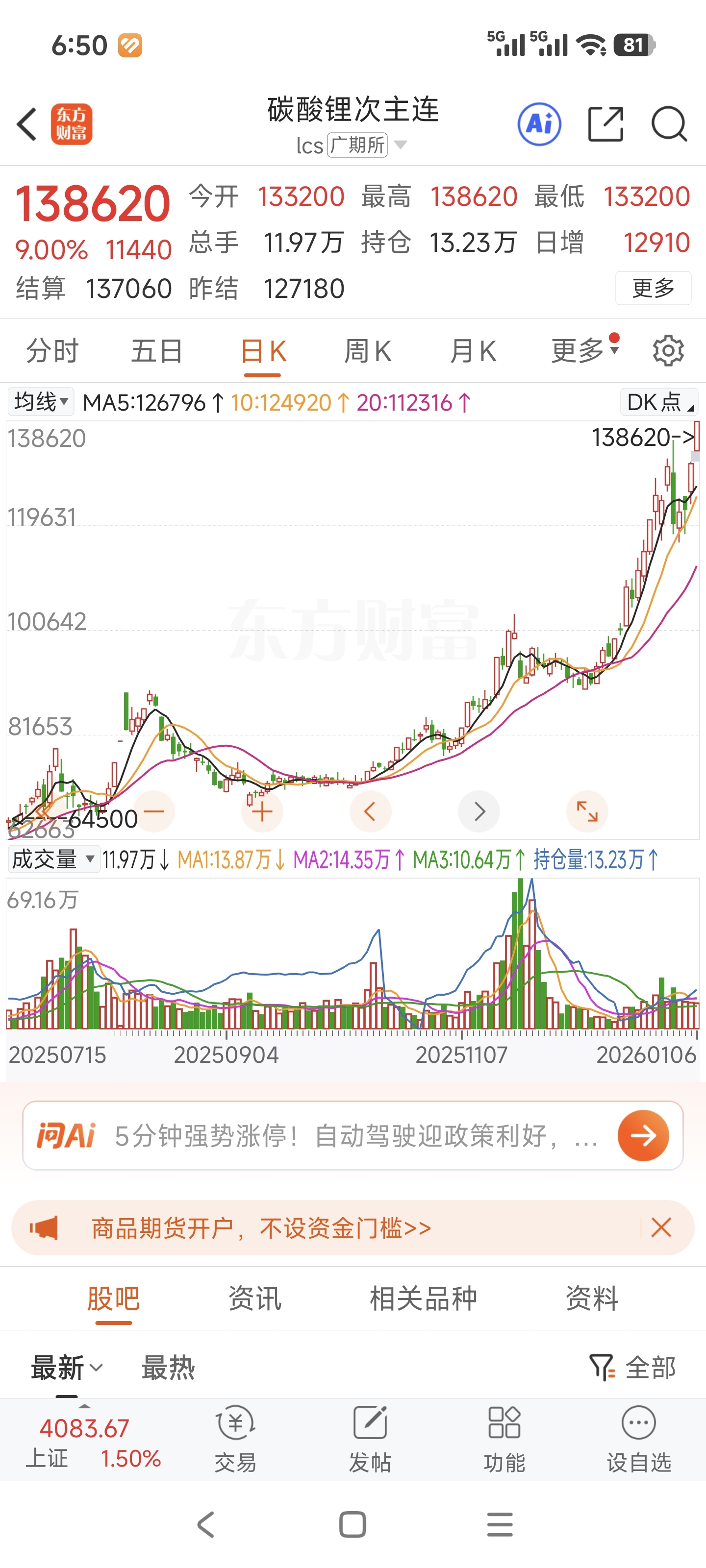706x1568 pixels.
Task: Tap the 更多 button for more quotes
Action: point(653,289)
